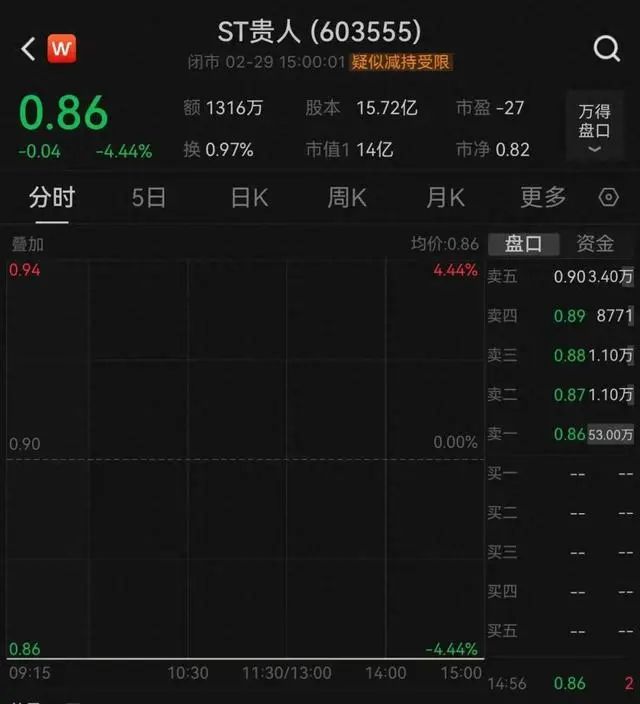Open the search magnifier icon
Image resolution: width=640 pixels, height=704 pixels.
point(607,48)
